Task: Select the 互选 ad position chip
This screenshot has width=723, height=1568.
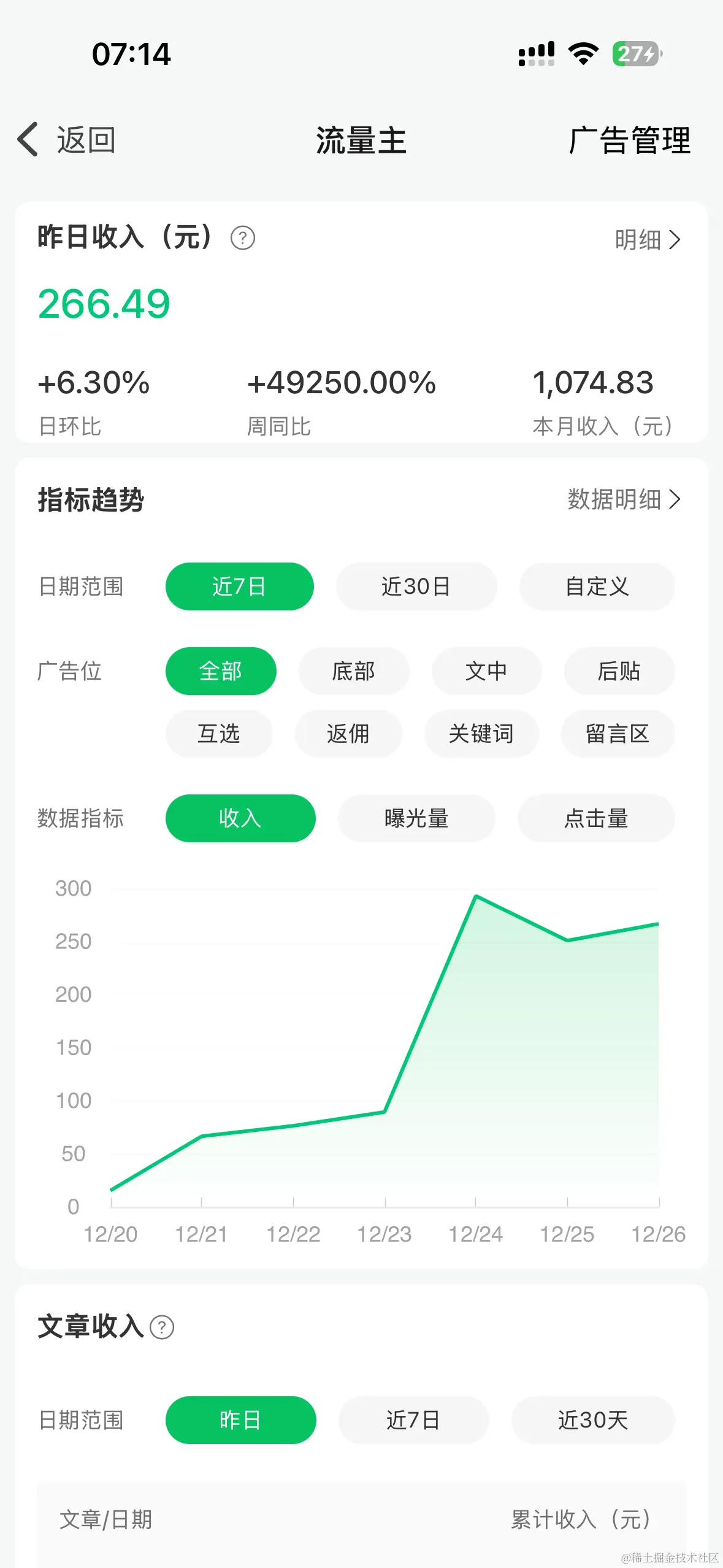Action: pyautogui.click(x=219, y=734)
